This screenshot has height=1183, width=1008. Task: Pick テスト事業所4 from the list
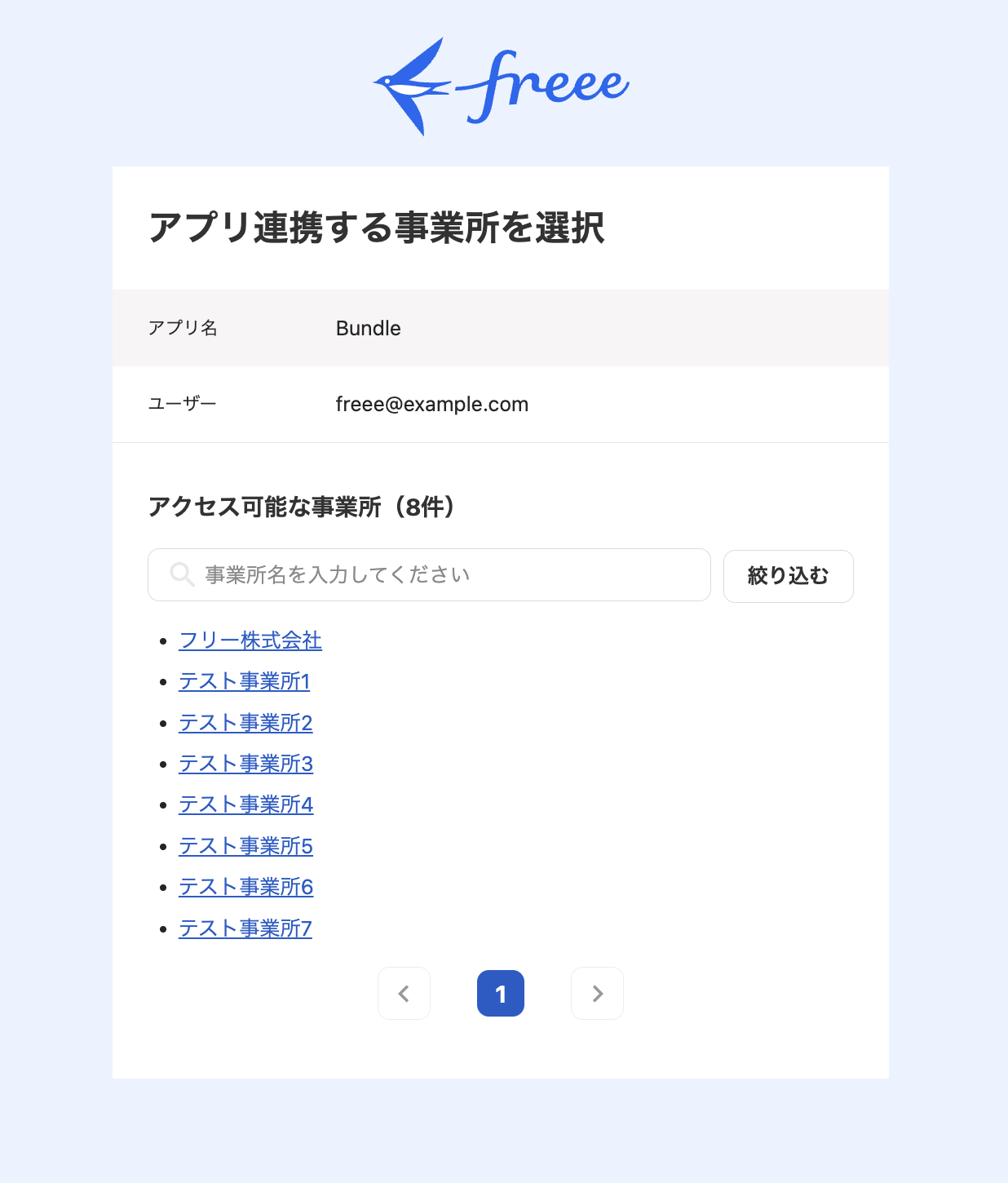[245, 804]
